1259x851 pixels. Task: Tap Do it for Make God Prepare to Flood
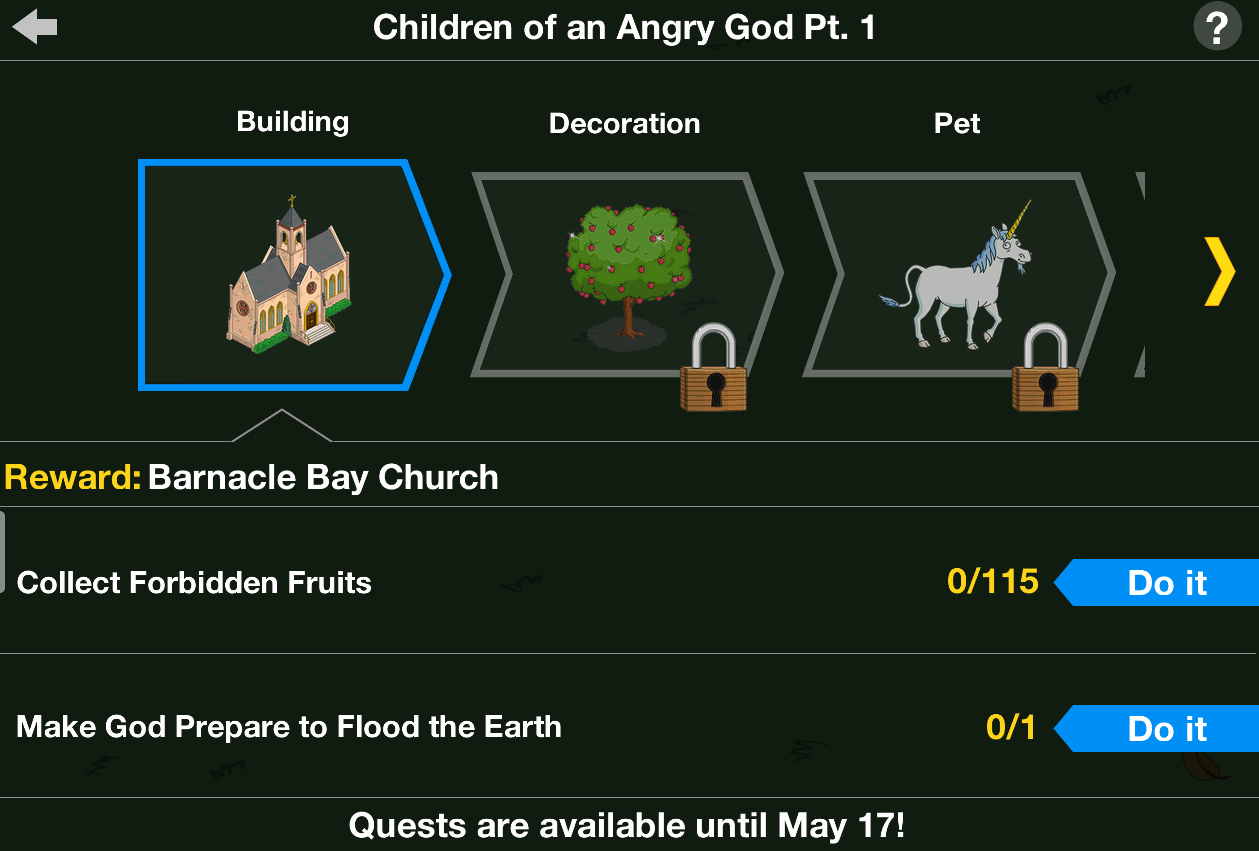[1165, 729]
